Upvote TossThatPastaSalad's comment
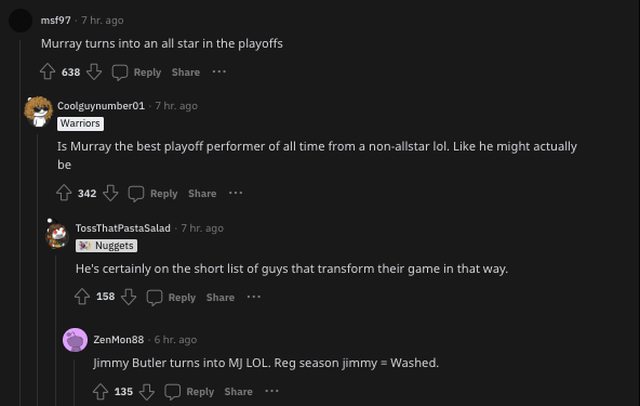Image resolution: width=640 pixels, height=406 pixels. (x=82, y=297)
